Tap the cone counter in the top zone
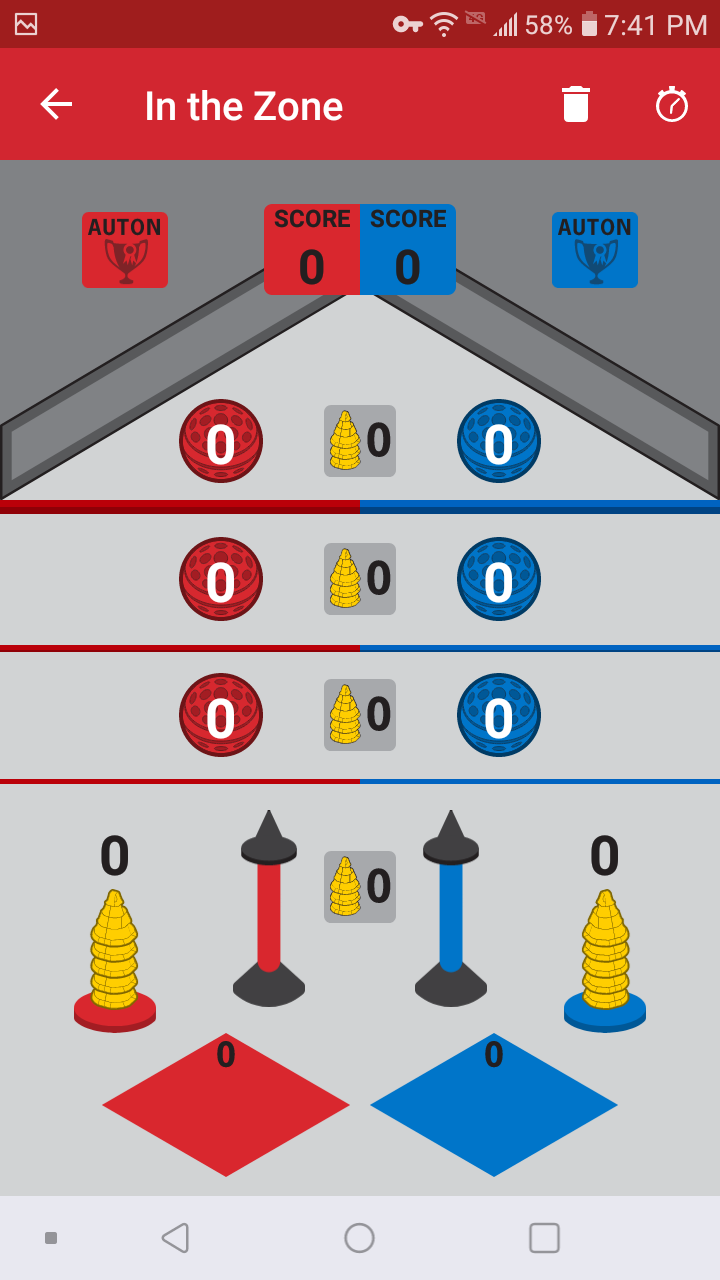Image resolution: width=720 pixels, height=1280 pixels. [360, 441]
